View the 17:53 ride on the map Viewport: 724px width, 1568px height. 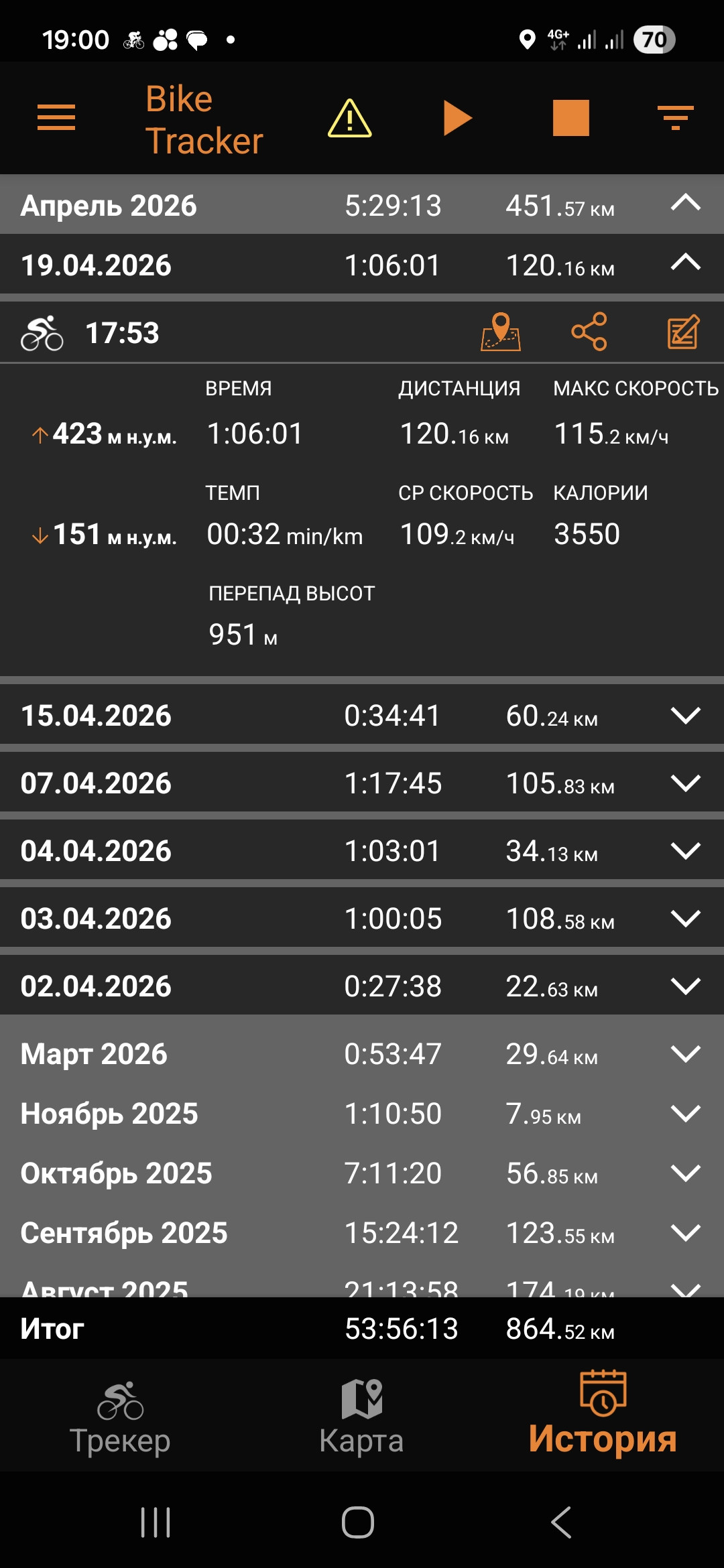(501, 332)
